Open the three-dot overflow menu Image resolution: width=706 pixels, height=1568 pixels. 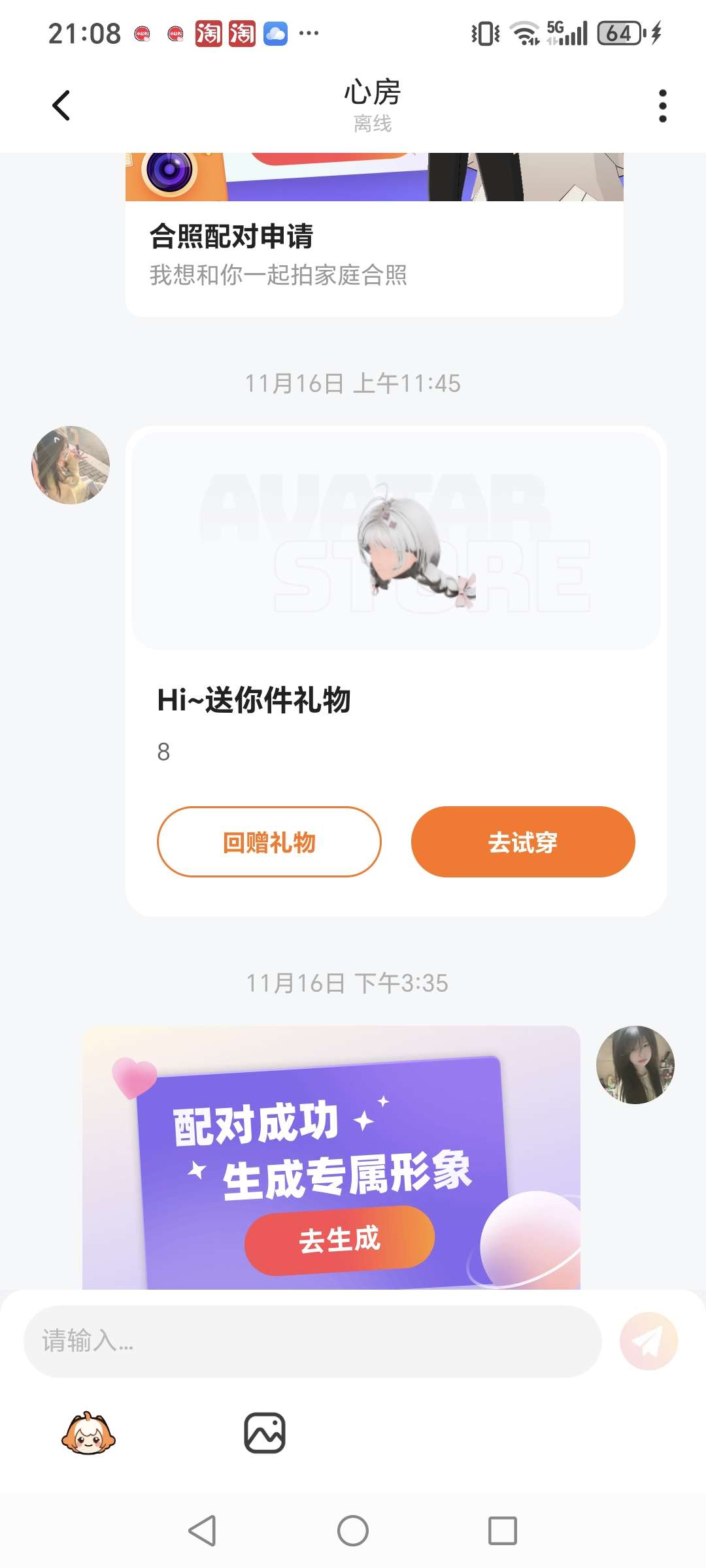(x=662, y=106)
